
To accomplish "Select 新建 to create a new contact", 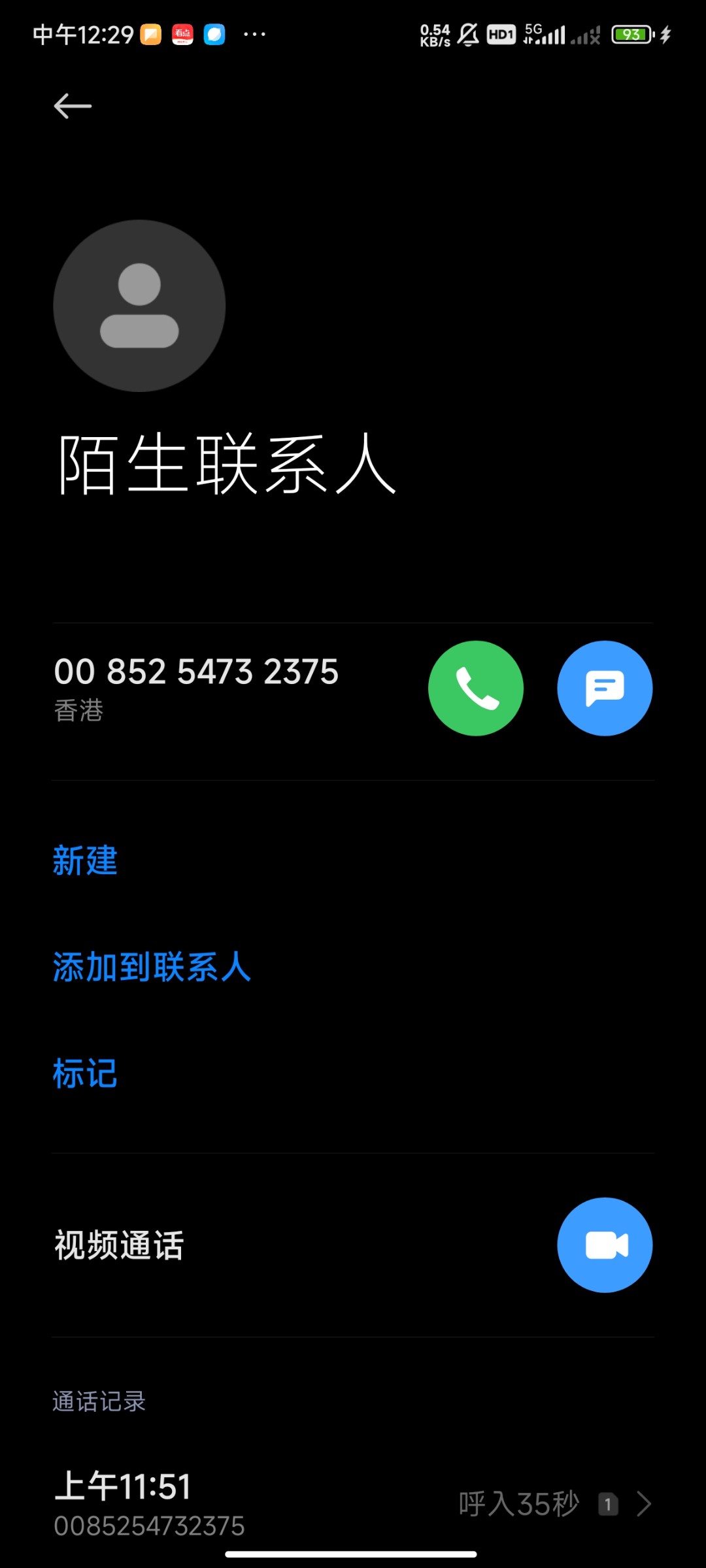I will [x=85, y=860].
